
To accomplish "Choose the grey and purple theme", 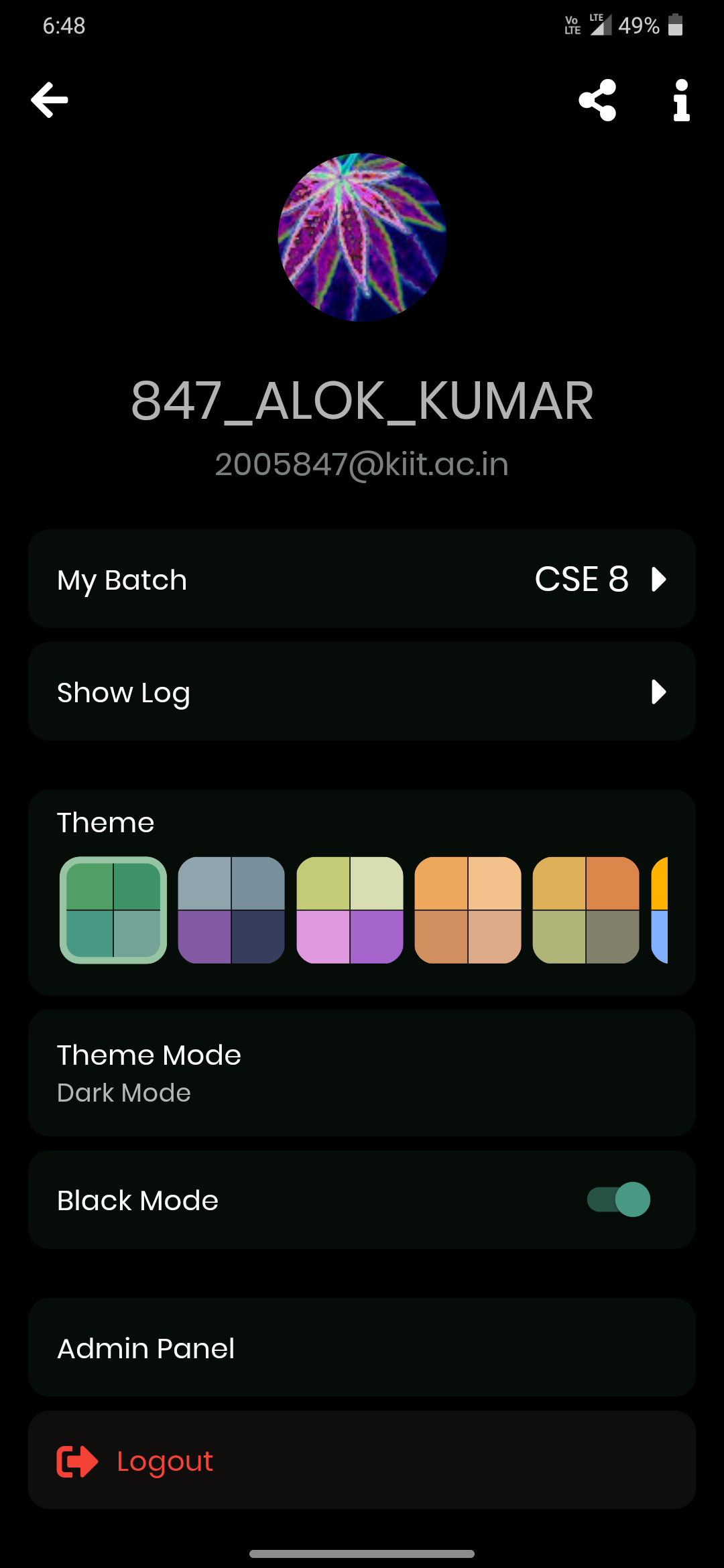I will pos(231,910).
